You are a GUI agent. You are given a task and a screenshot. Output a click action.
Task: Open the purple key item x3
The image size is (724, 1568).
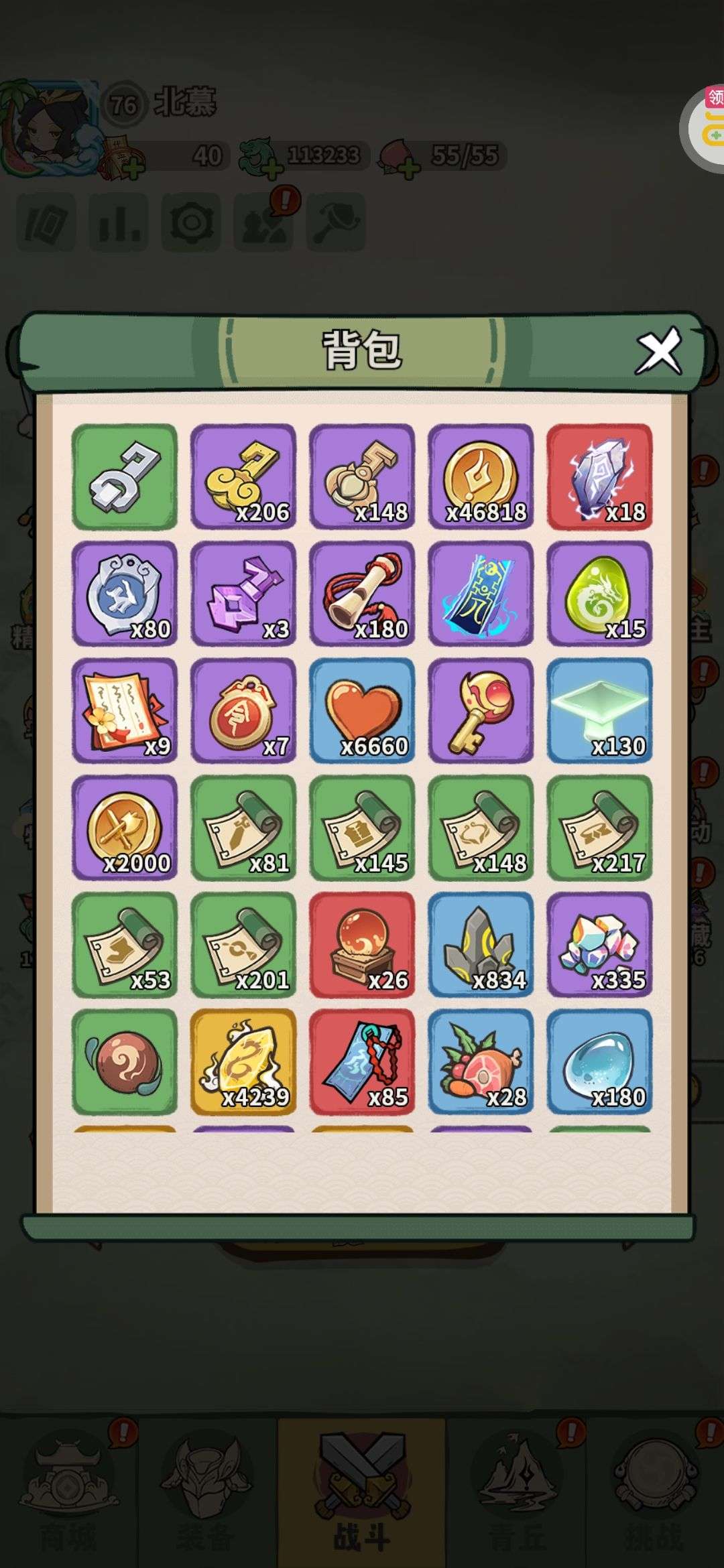click(x=243, y=594)
